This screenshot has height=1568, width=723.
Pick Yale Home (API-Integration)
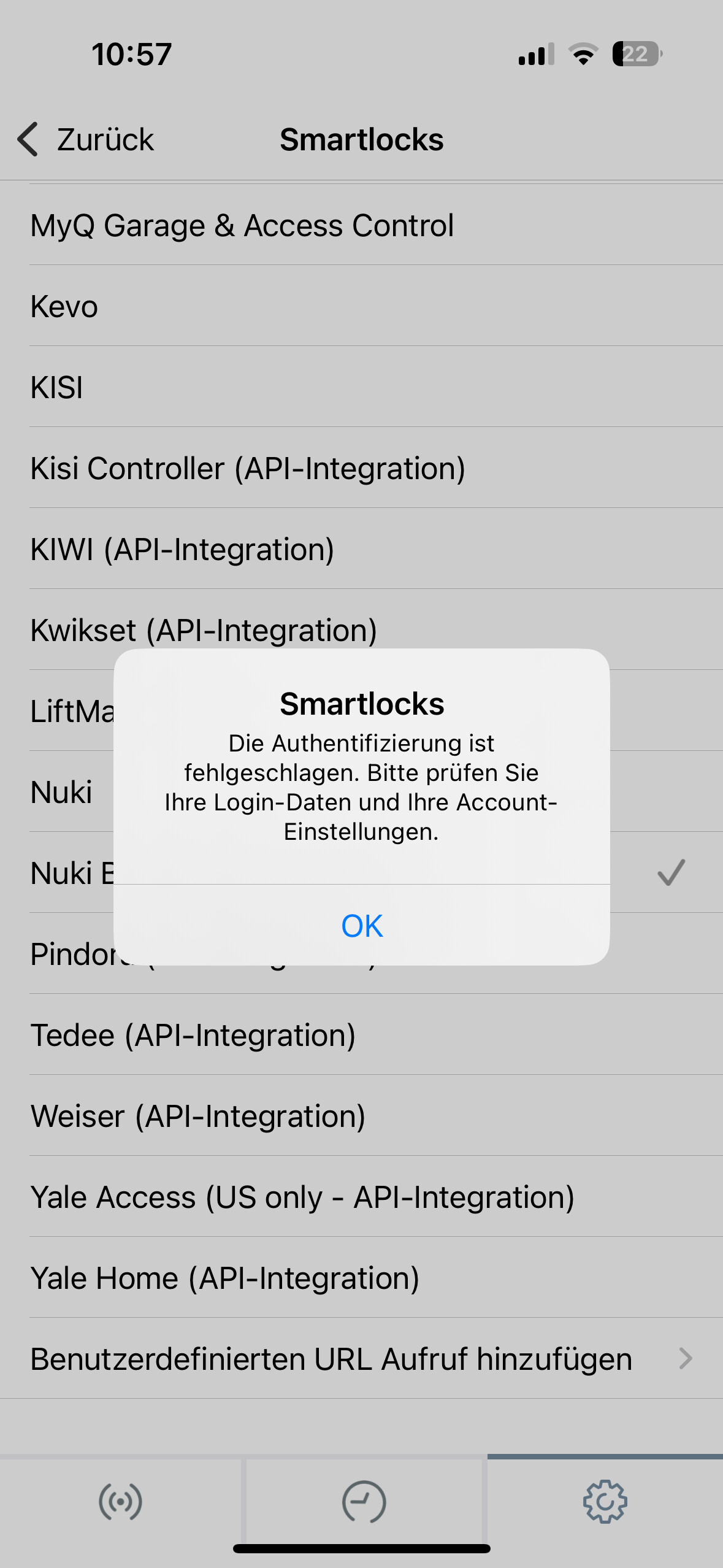coord(361,1278)
